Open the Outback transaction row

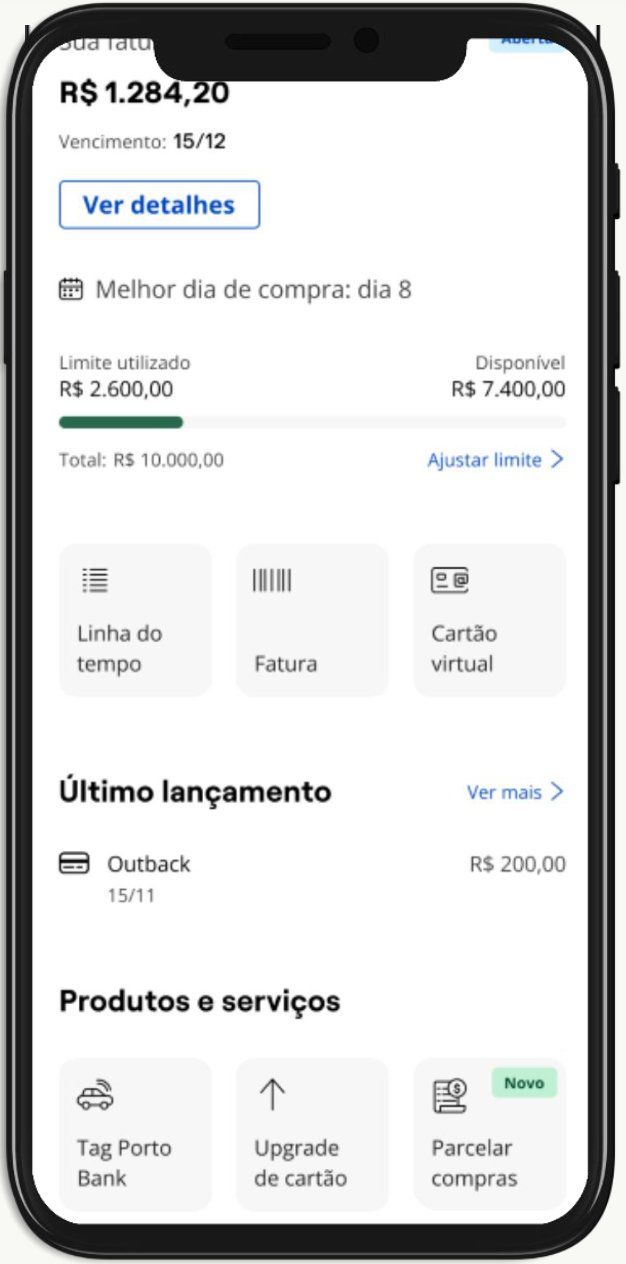click(312, 877)
